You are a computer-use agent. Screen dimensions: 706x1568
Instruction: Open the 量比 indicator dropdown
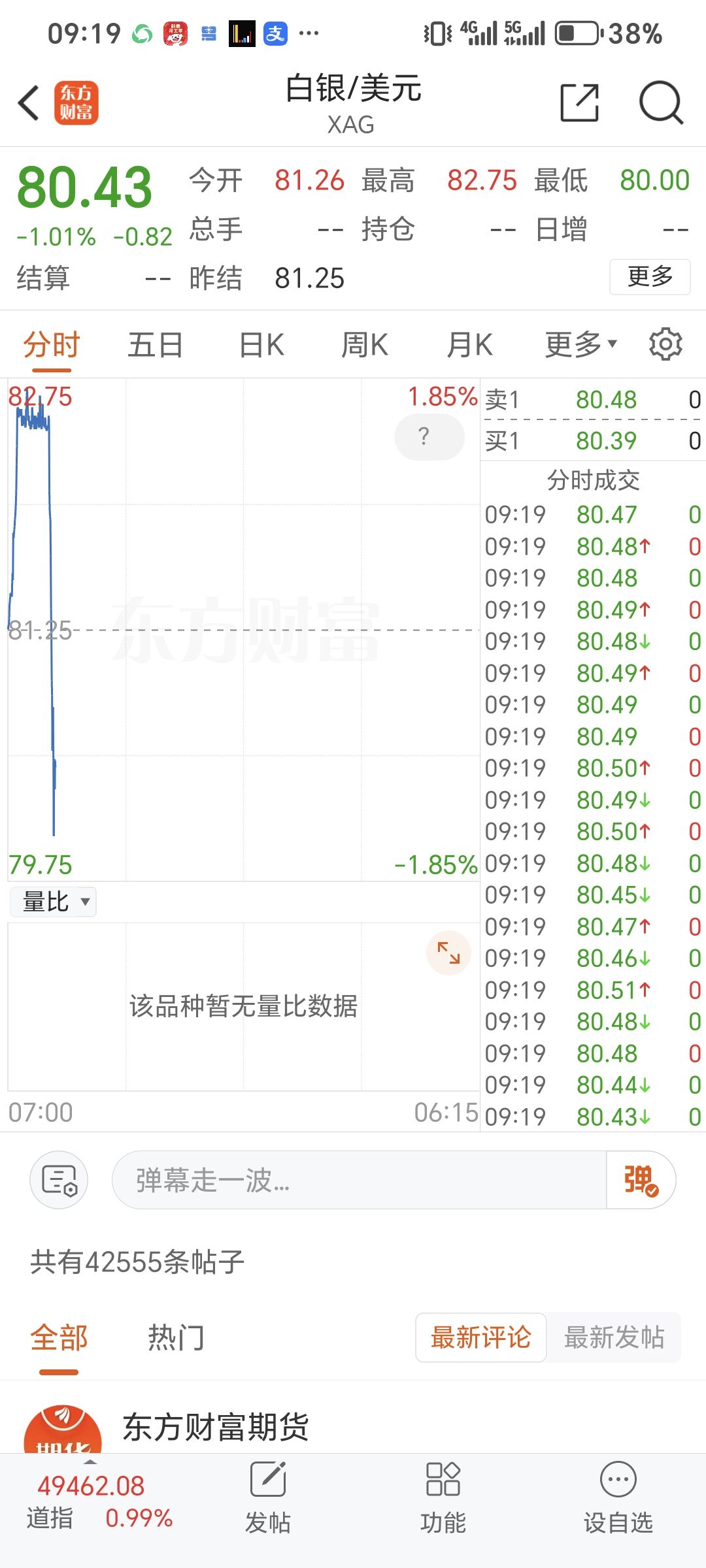pos(54,902)
